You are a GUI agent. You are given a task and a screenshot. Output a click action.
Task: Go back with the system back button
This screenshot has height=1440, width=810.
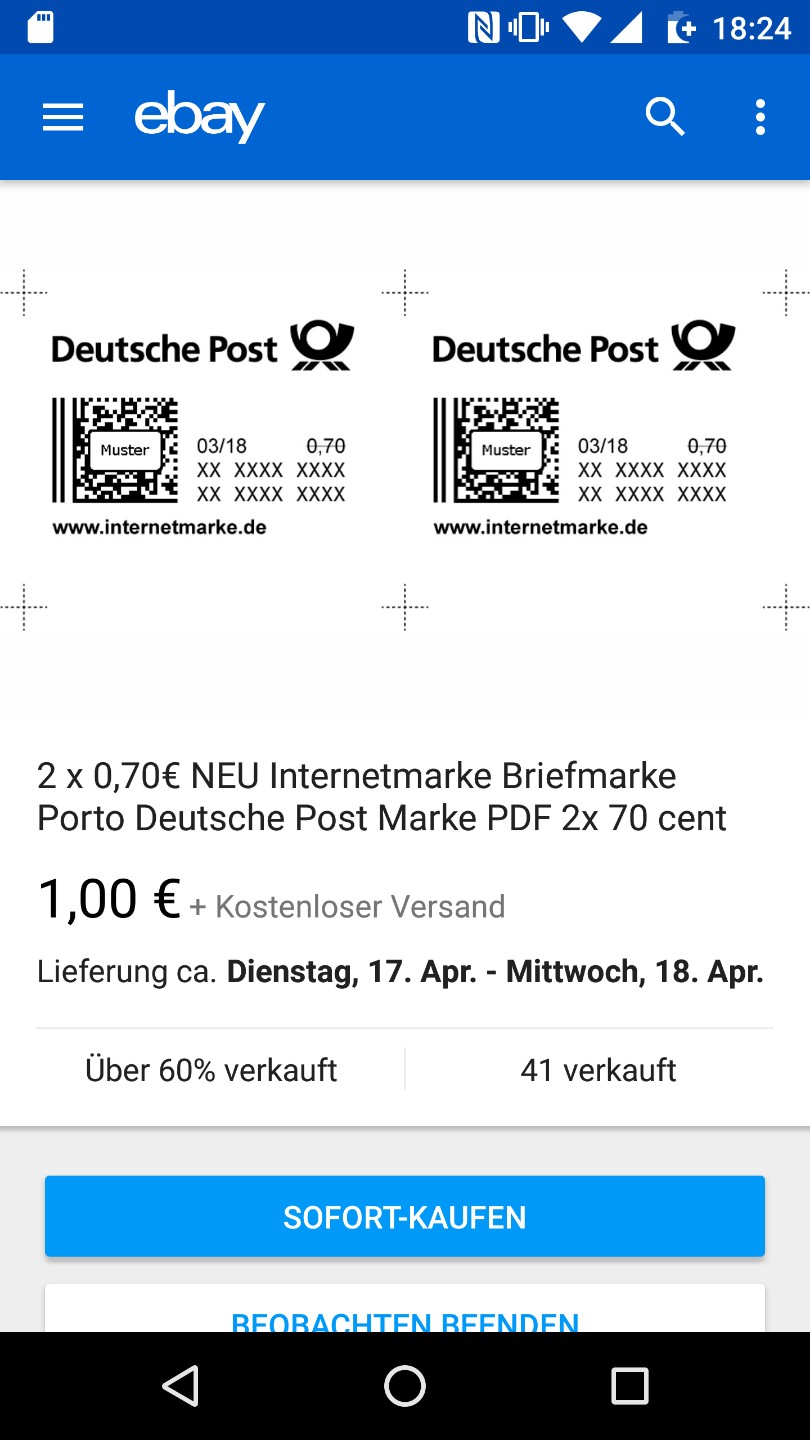click(180, 1386)
